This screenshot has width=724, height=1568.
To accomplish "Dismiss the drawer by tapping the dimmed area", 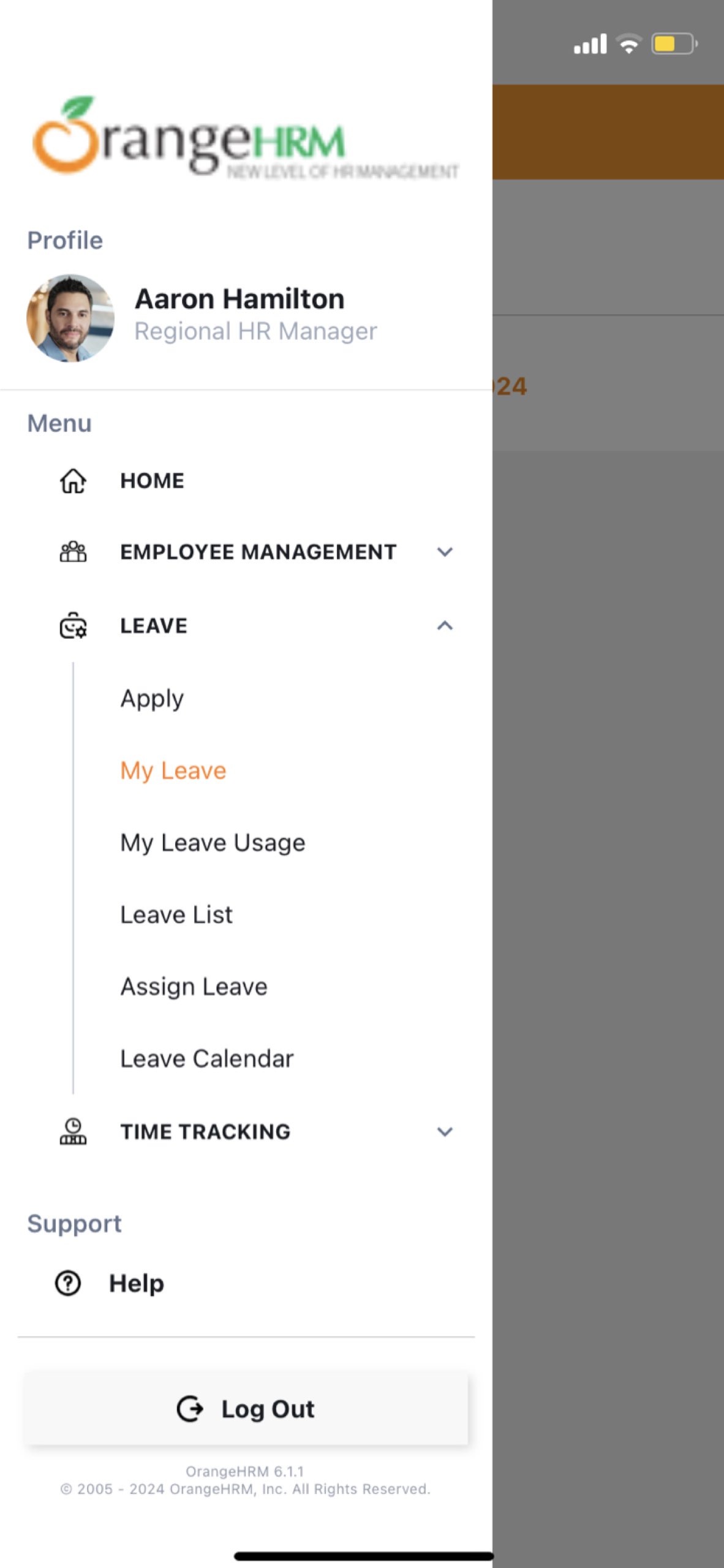I will click(x=608, y=919).
